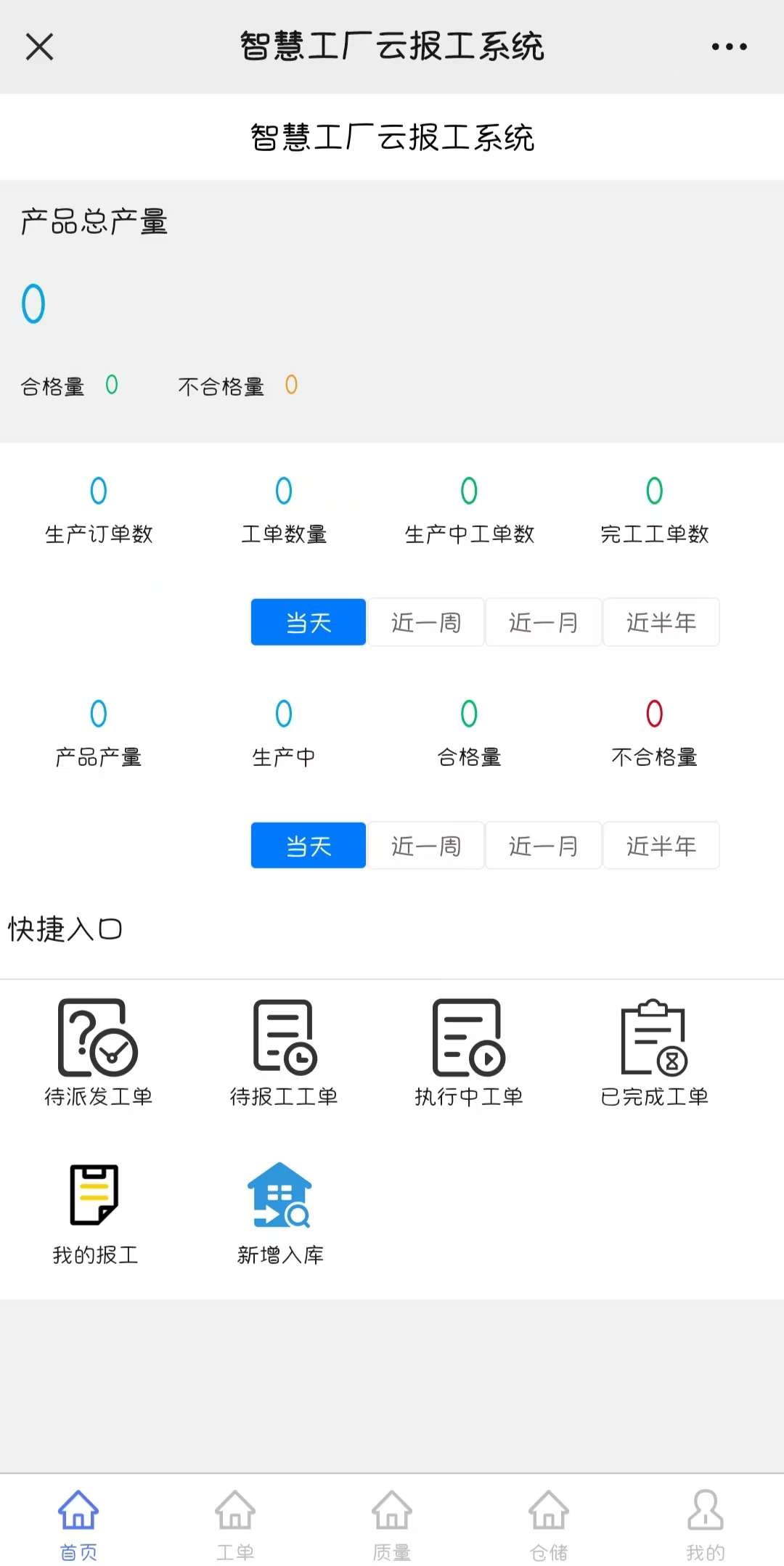Select 近一周 for the work order counts
784x1566 pixels.
coord(426,622)
